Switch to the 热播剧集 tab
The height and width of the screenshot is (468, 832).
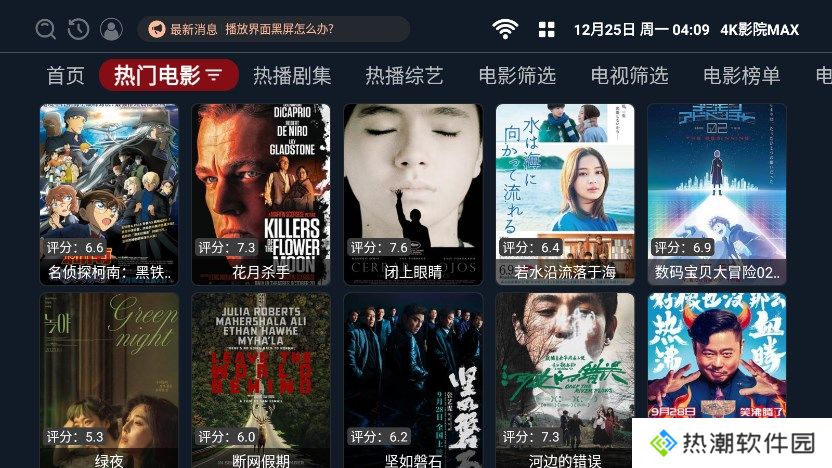click(292, 75)
